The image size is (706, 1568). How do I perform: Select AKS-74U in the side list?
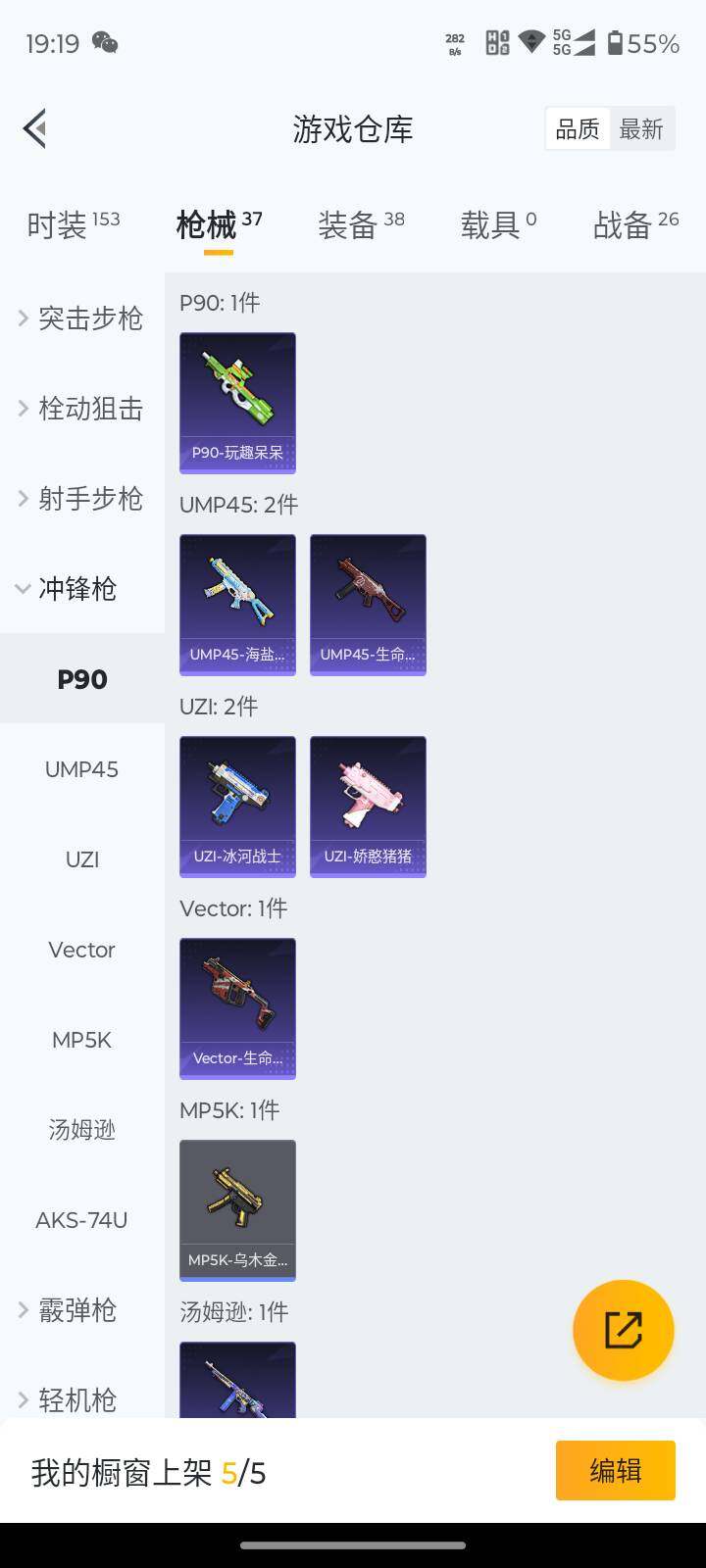coord(81,1220)
